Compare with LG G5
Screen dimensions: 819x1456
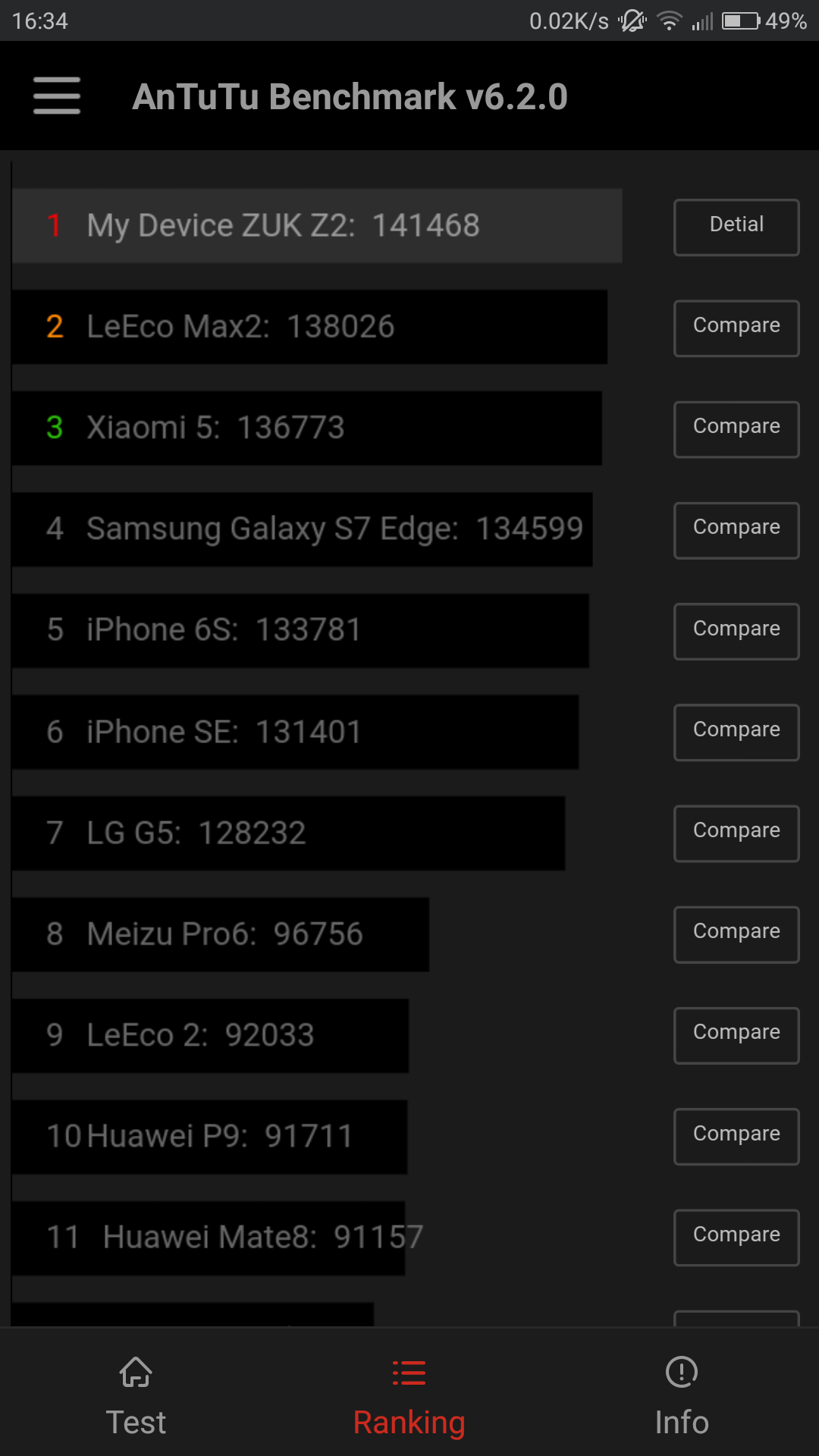(736, 833)
